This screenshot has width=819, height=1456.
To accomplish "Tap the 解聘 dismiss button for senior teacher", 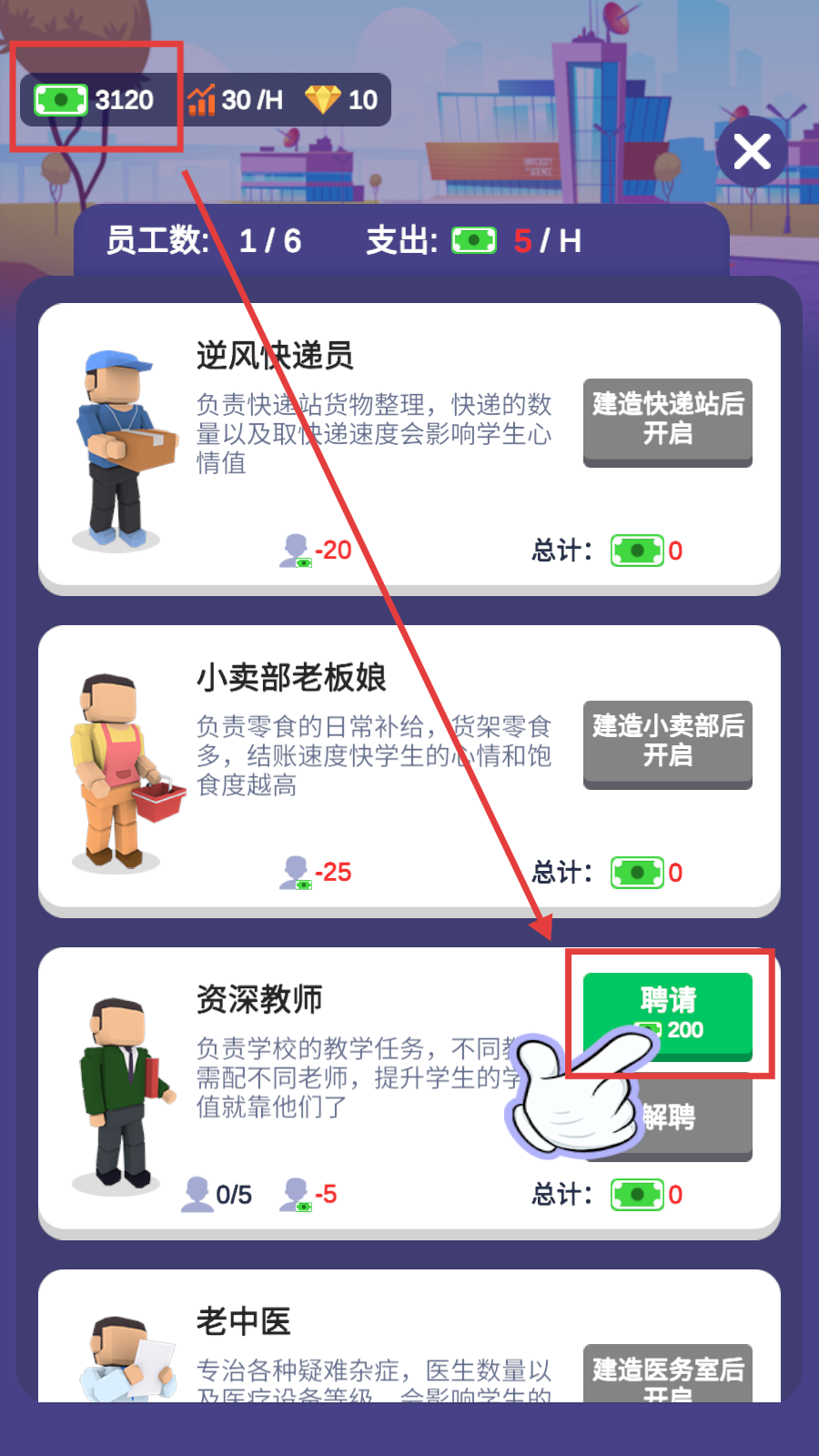I will click(x=668, y=1117).
